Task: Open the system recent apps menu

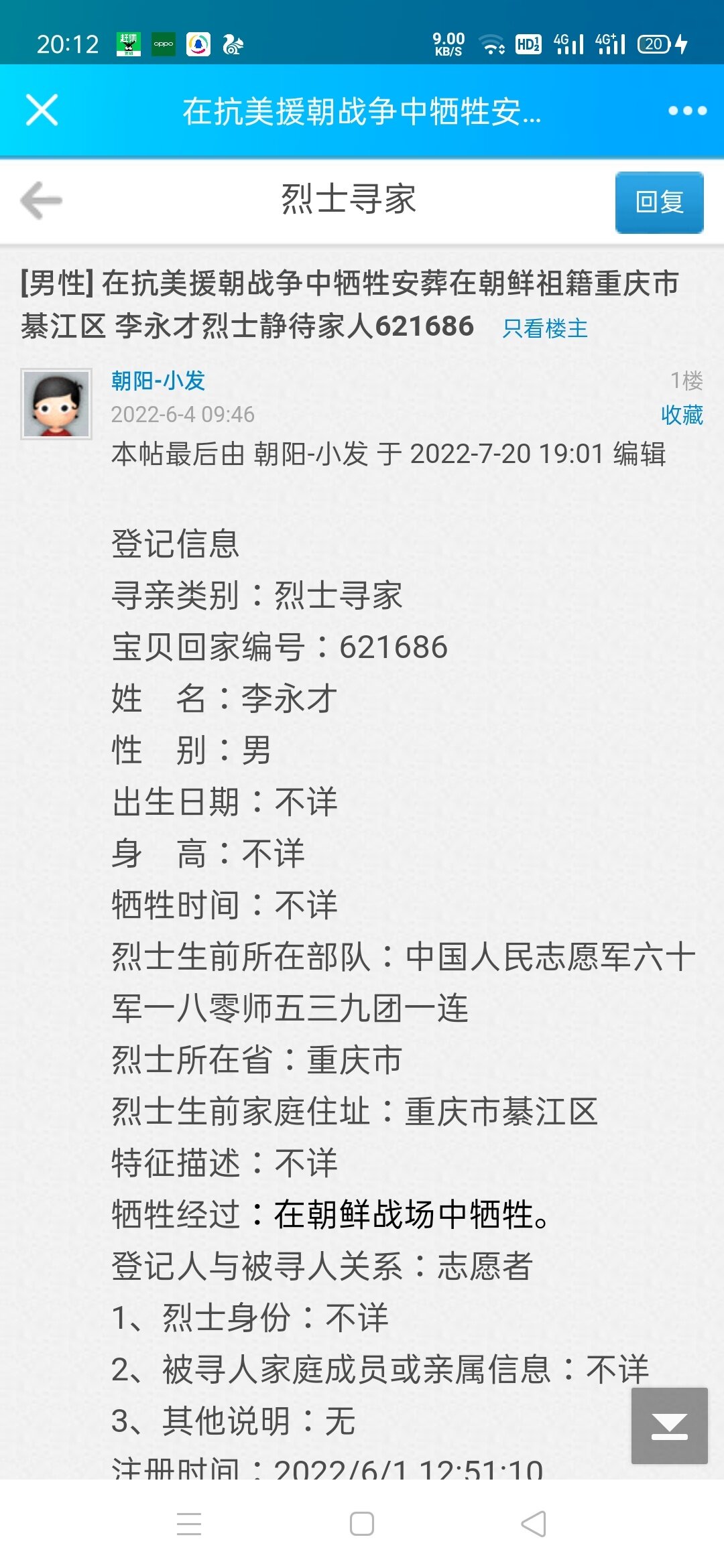Action: 189,1523
